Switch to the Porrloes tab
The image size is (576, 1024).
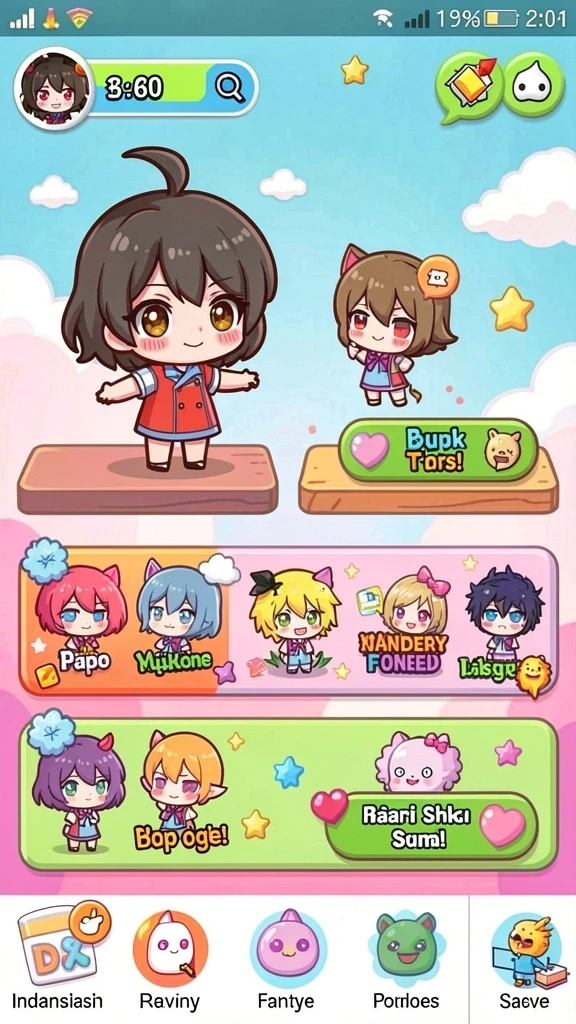406,958
